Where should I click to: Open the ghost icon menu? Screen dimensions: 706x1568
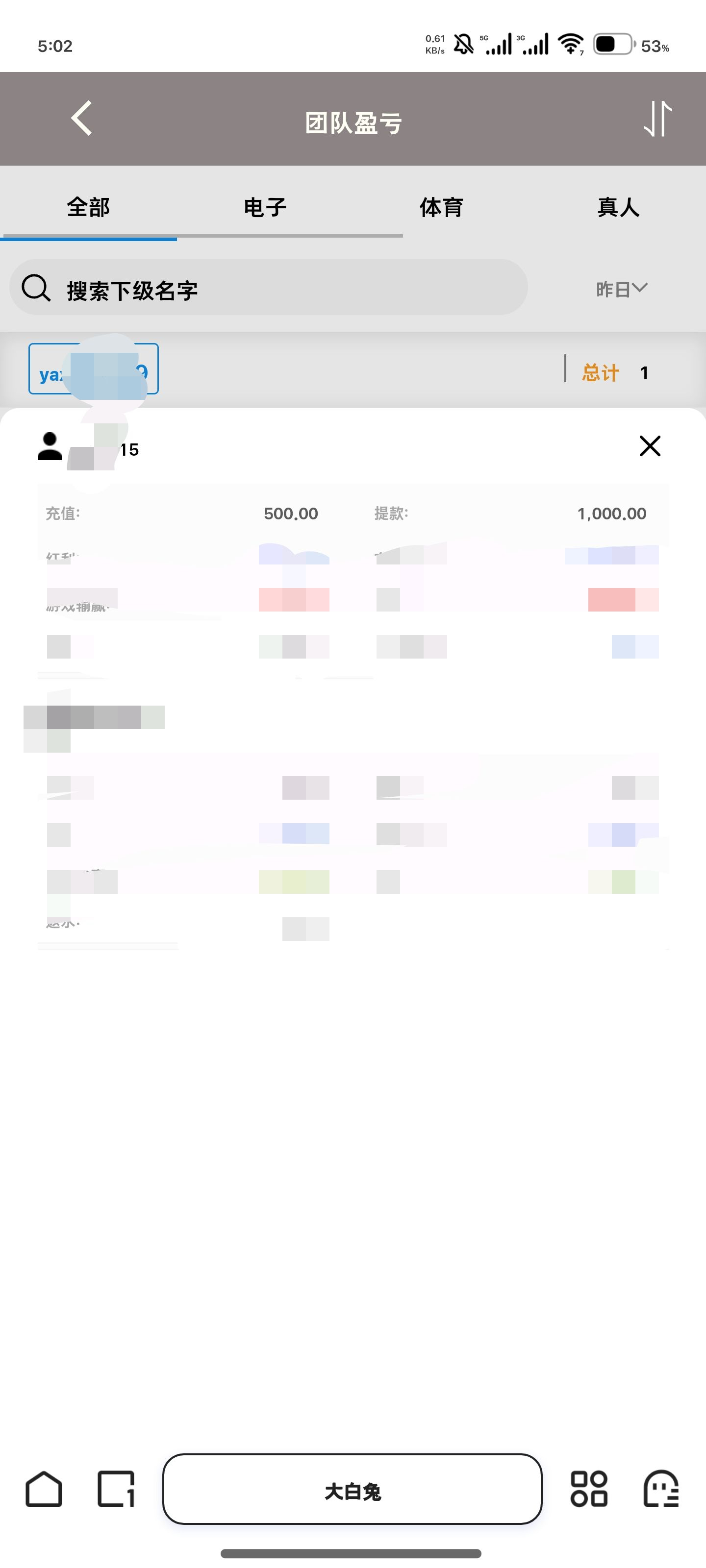pos(661,1489)
